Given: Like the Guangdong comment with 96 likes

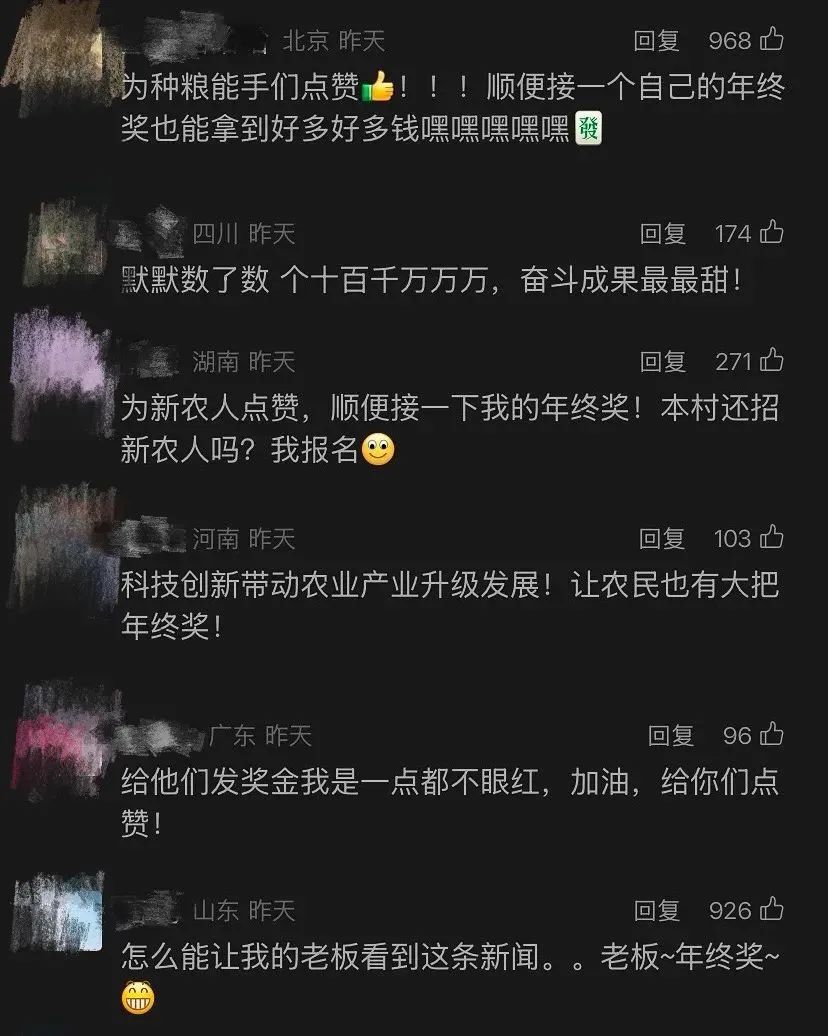Looking at the screenshot, I should point(772,735).
